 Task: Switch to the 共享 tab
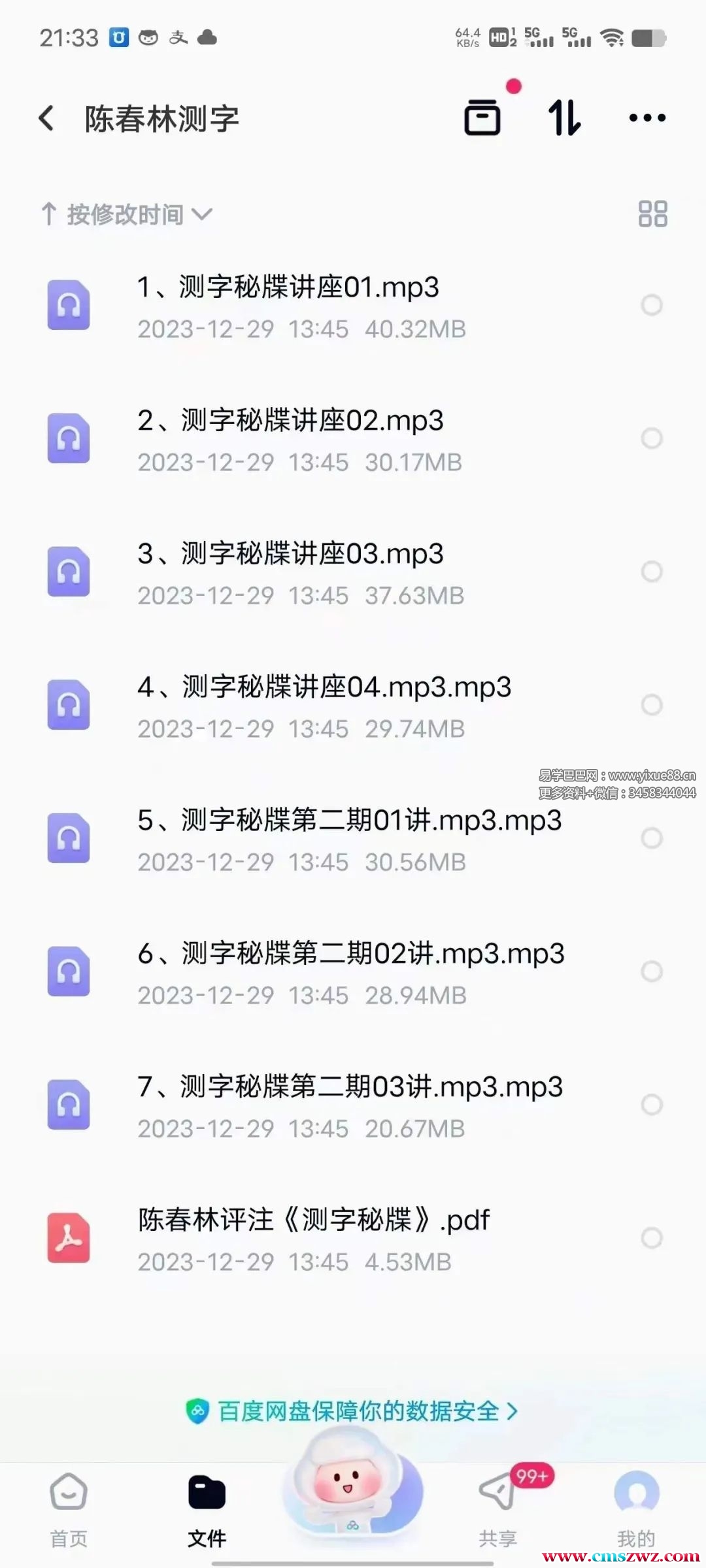click(x=498, y=1511)
